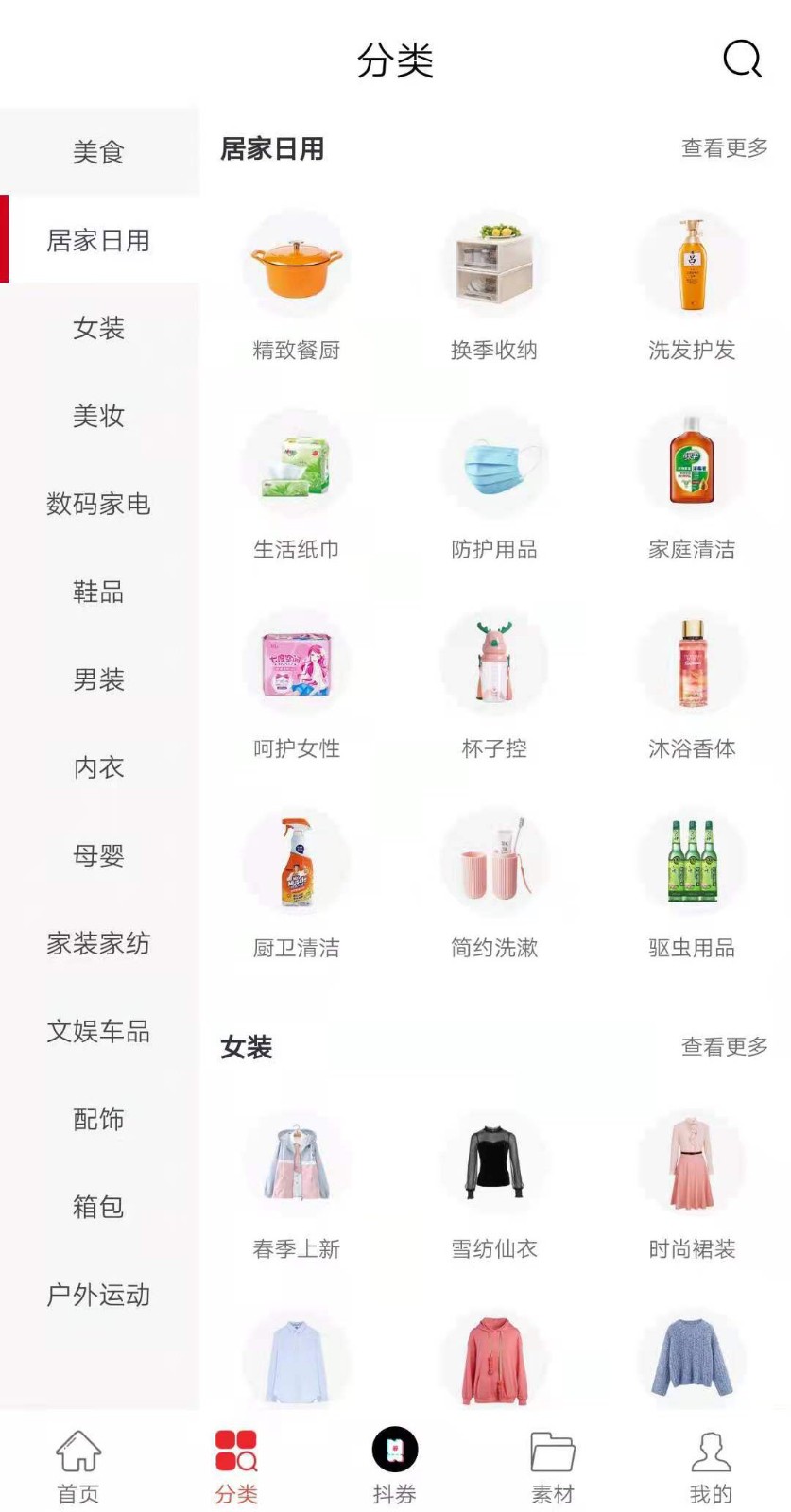This screenshot has width=791, height=1512.
Task: Open the 母婴 sidebar category
Action: click(99, 855)
